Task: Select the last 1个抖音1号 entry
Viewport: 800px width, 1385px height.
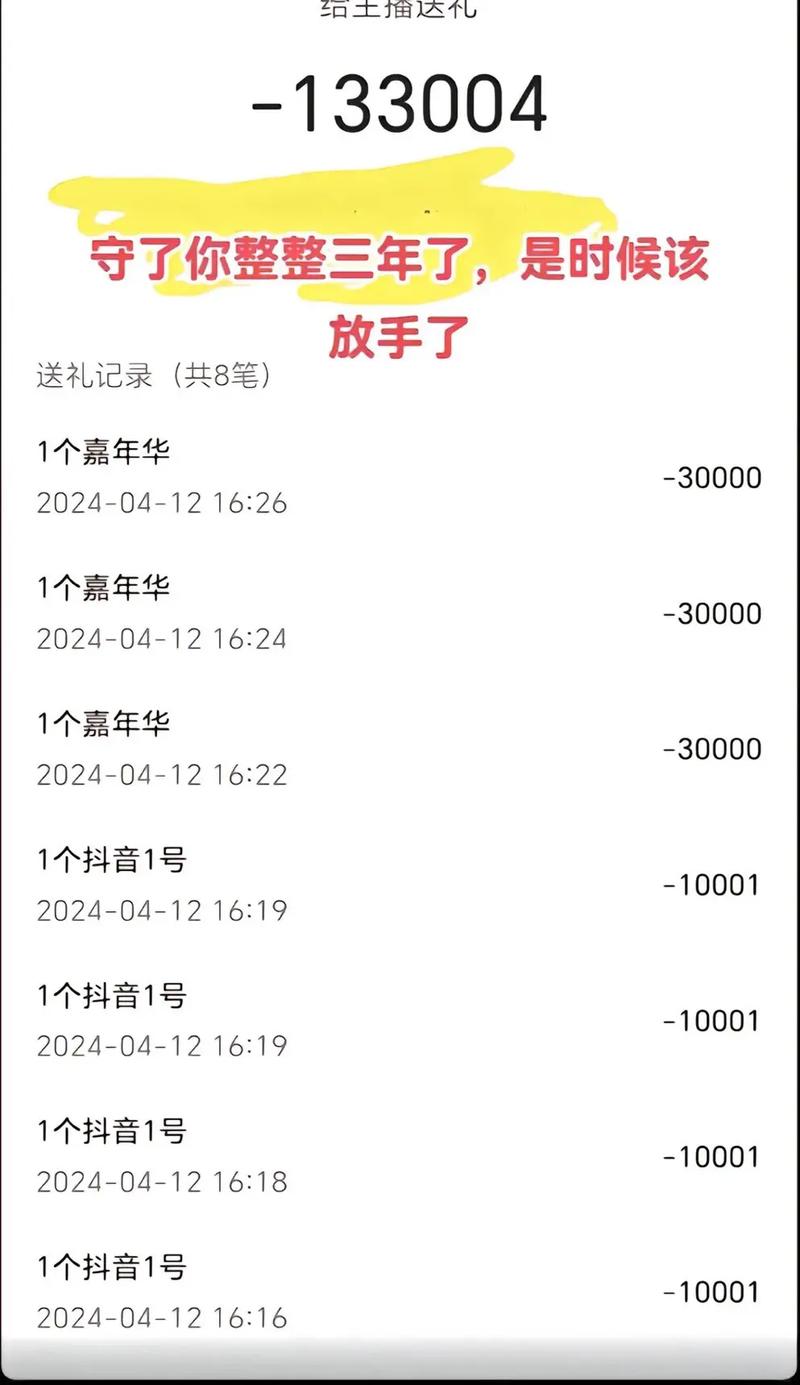Action: 110,1268
